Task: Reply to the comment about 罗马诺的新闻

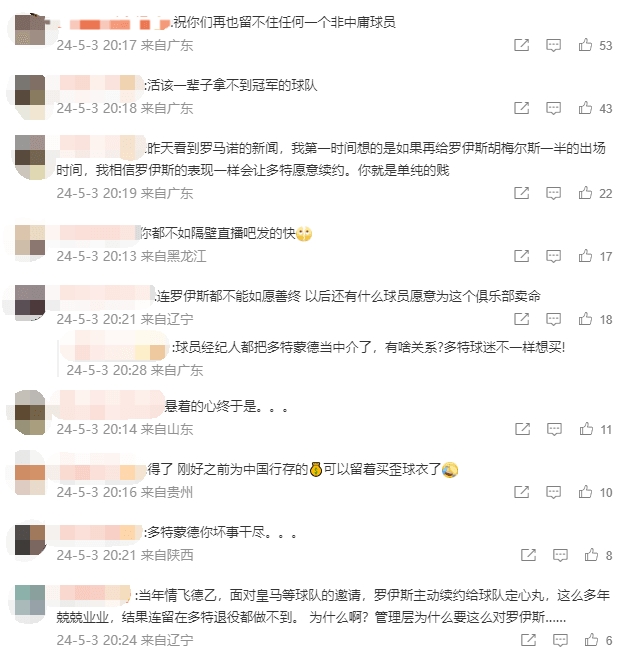Action: click(557, 193)
